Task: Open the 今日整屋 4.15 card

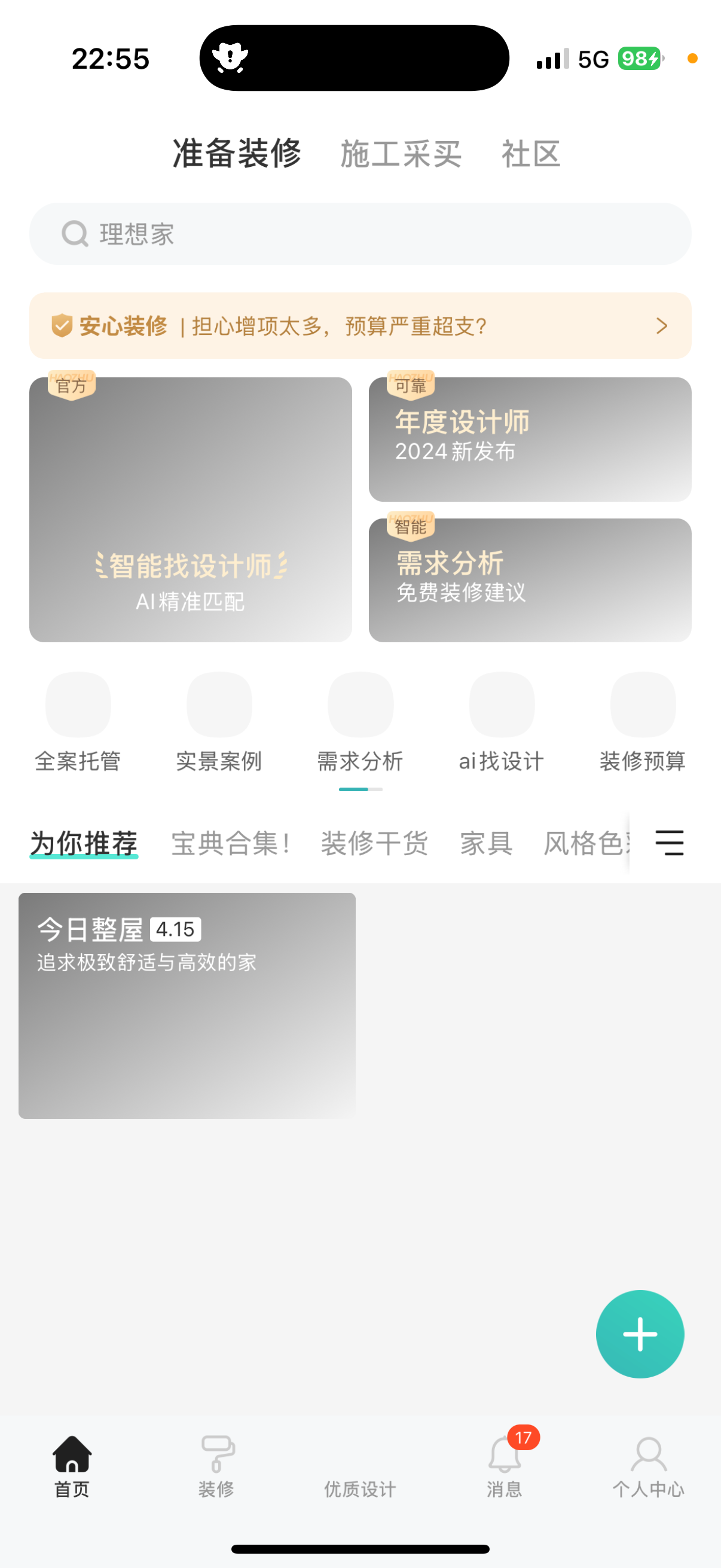Action: [187, 1006]
